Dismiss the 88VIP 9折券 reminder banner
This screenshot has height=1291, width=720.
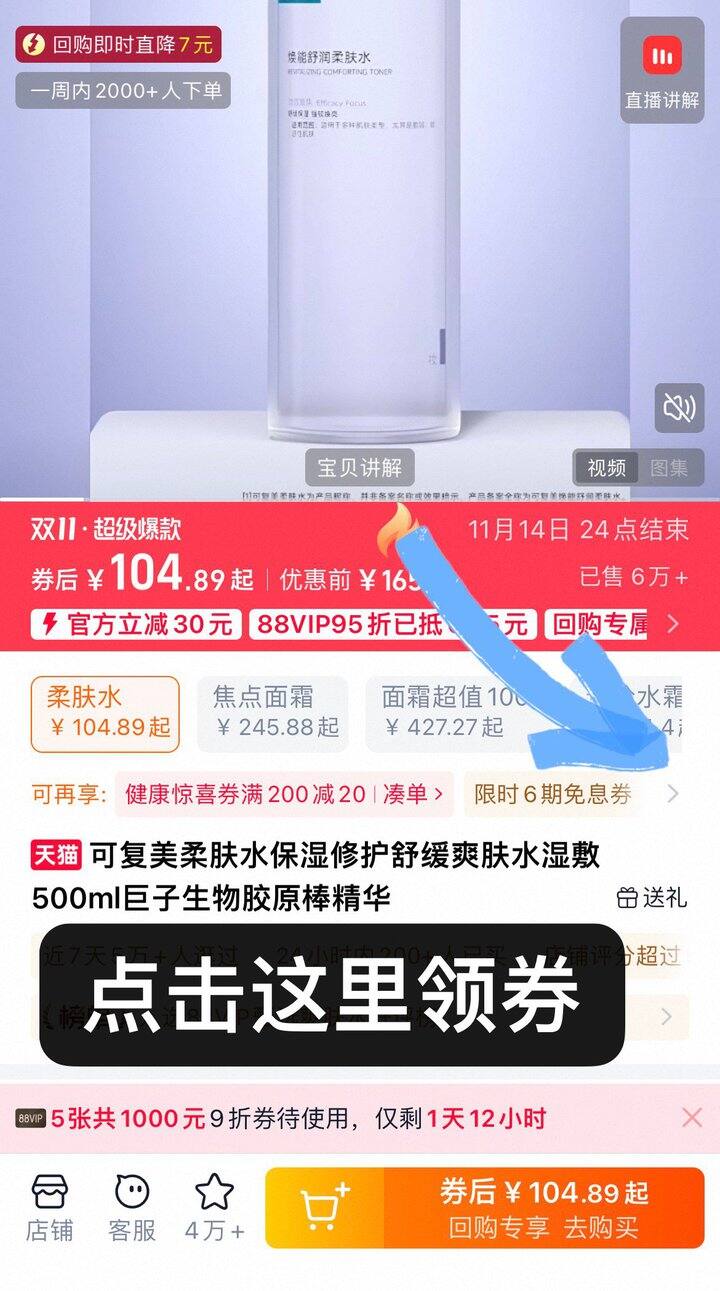[x=691, y=1118]
